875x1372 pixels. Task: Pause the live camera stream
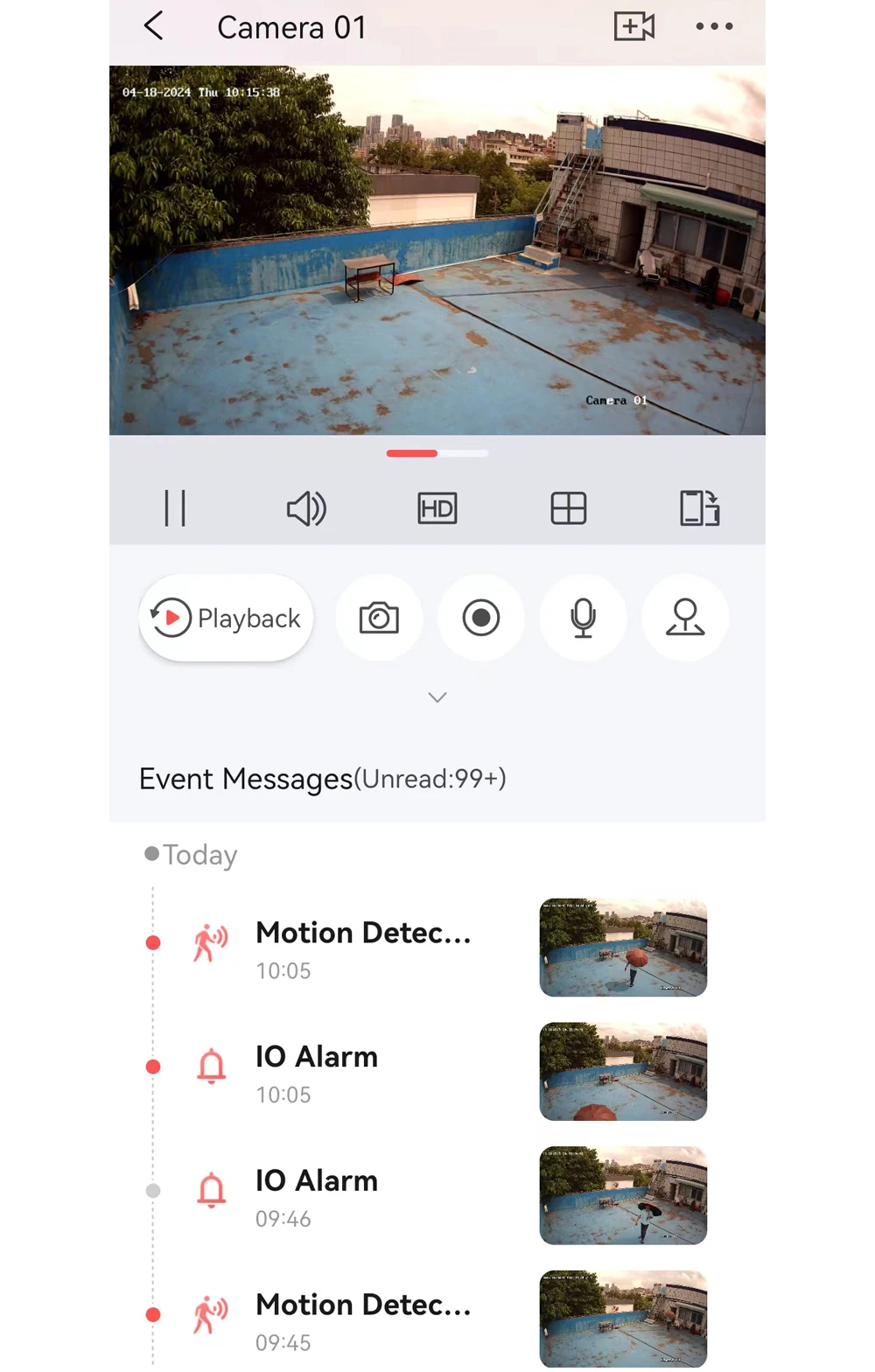pyautogui.click(x=175, y=508)
